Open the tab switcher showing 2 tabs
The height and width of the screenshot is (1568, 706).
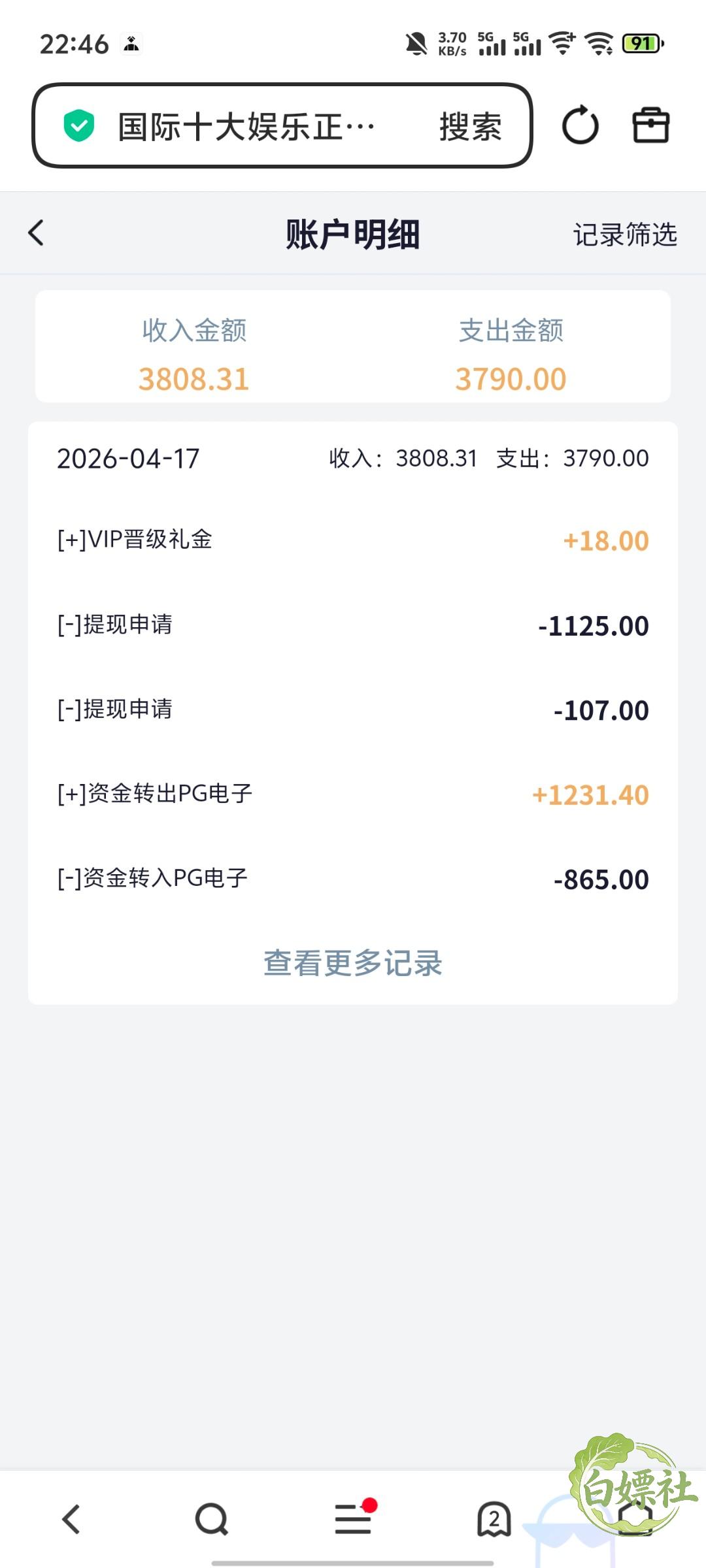494,1519
